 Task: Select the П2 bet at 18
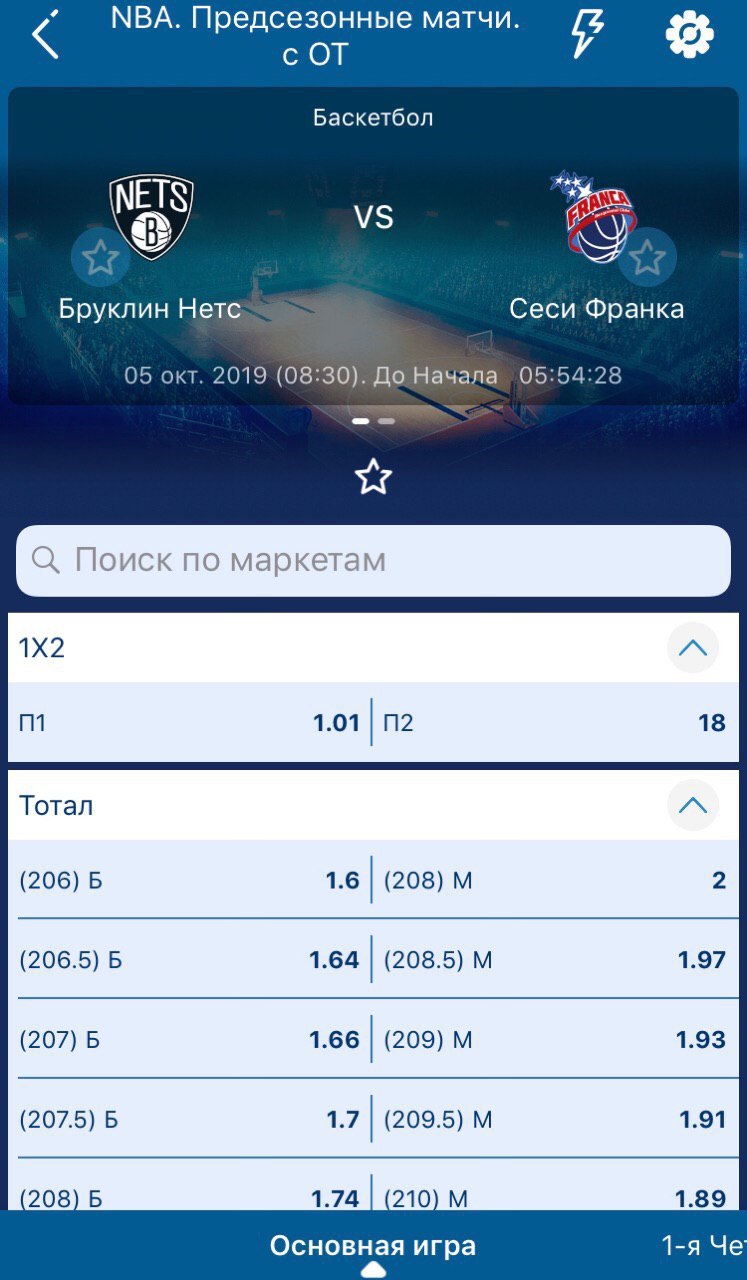pos(554,722)
